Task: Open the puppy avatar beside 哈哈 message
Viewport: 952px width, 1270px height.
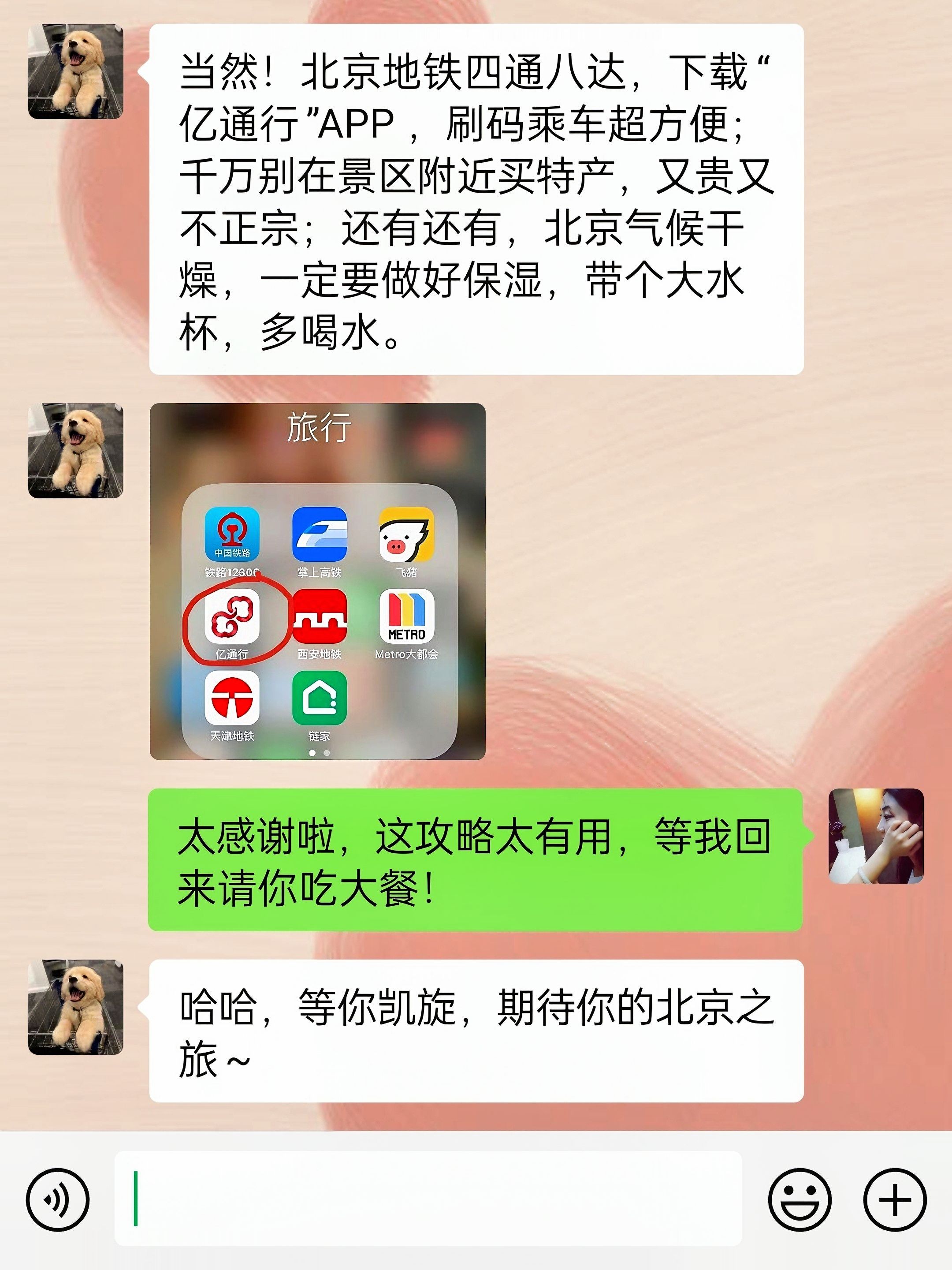Action: (76, 1006)
